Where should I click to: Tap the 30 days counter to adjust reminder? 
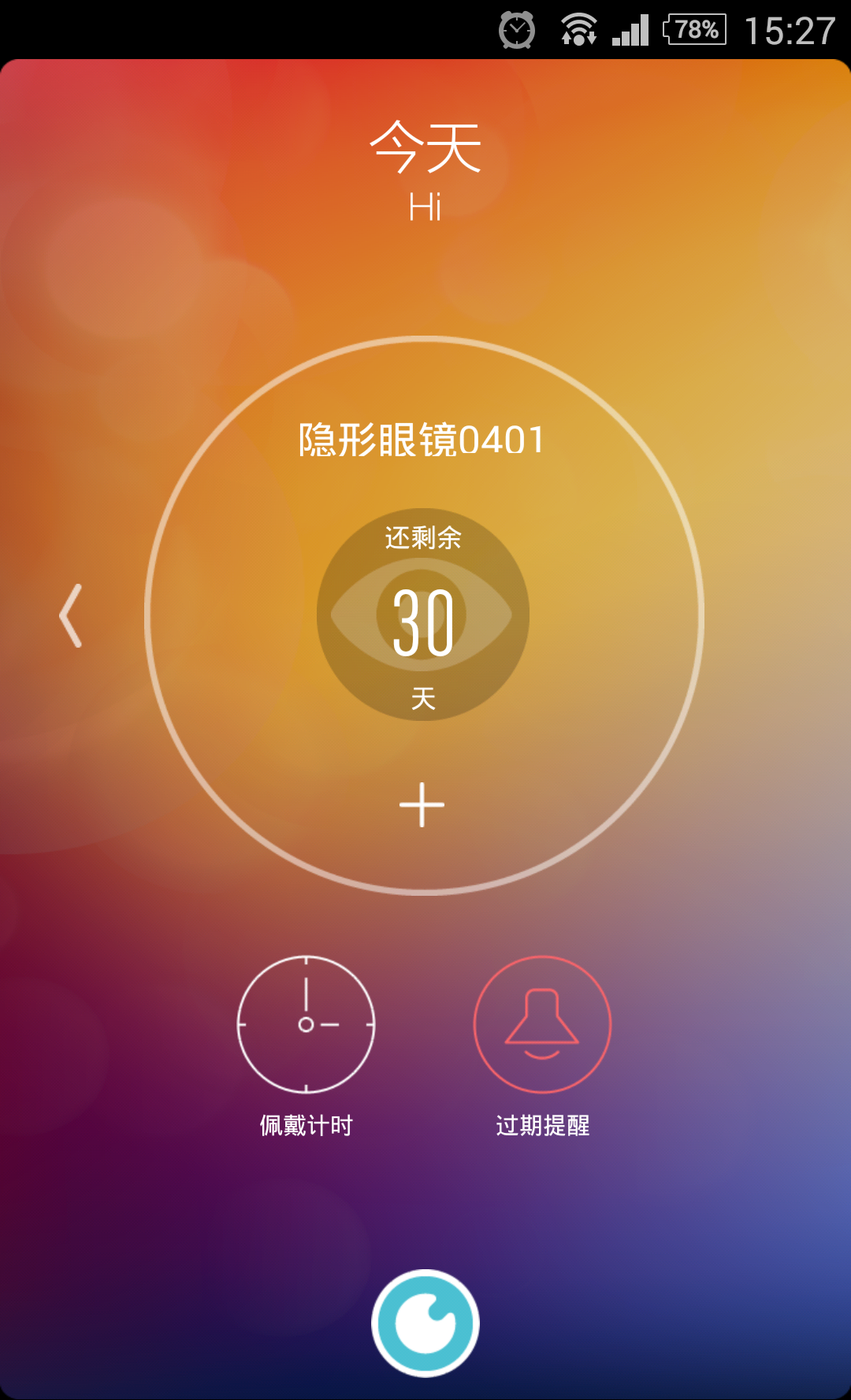[423, 624]
